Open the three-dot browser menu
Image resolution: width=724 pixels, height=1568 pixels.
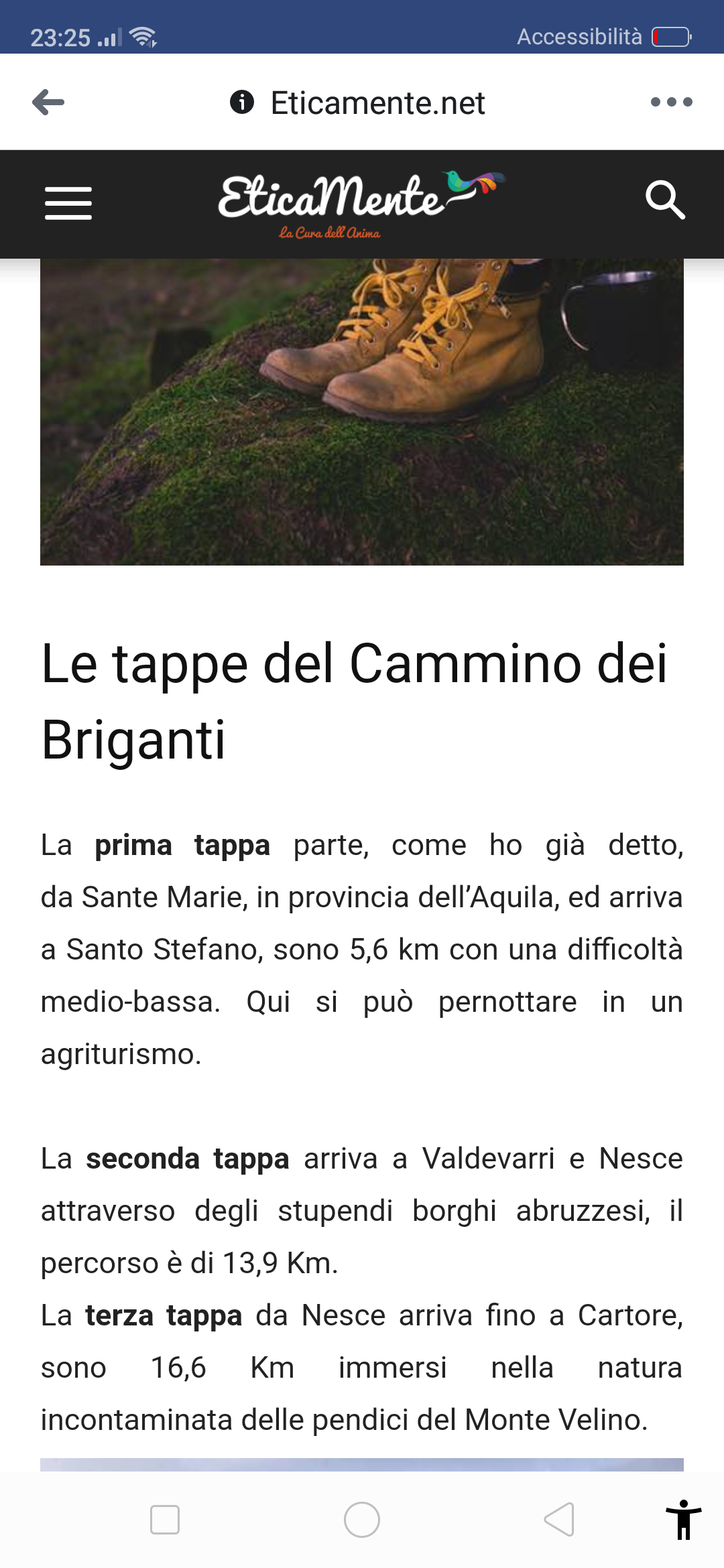coord(671,103)
